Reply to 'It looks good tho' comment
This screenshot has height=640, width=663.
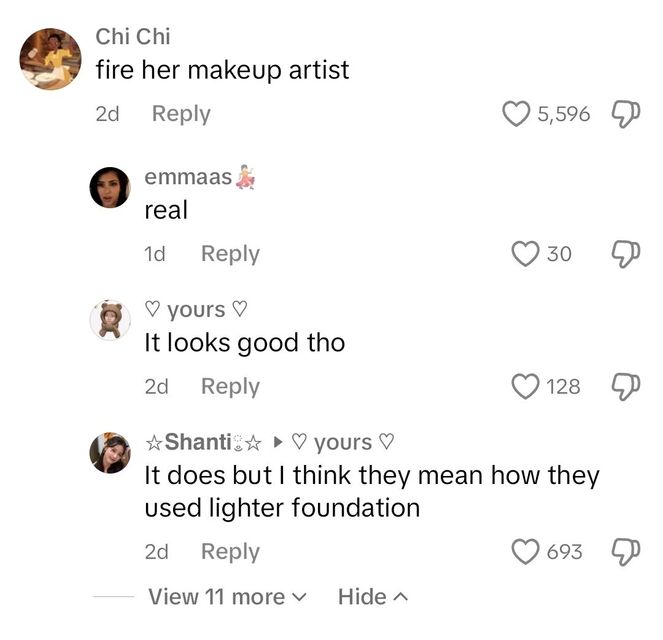point(230,386)
